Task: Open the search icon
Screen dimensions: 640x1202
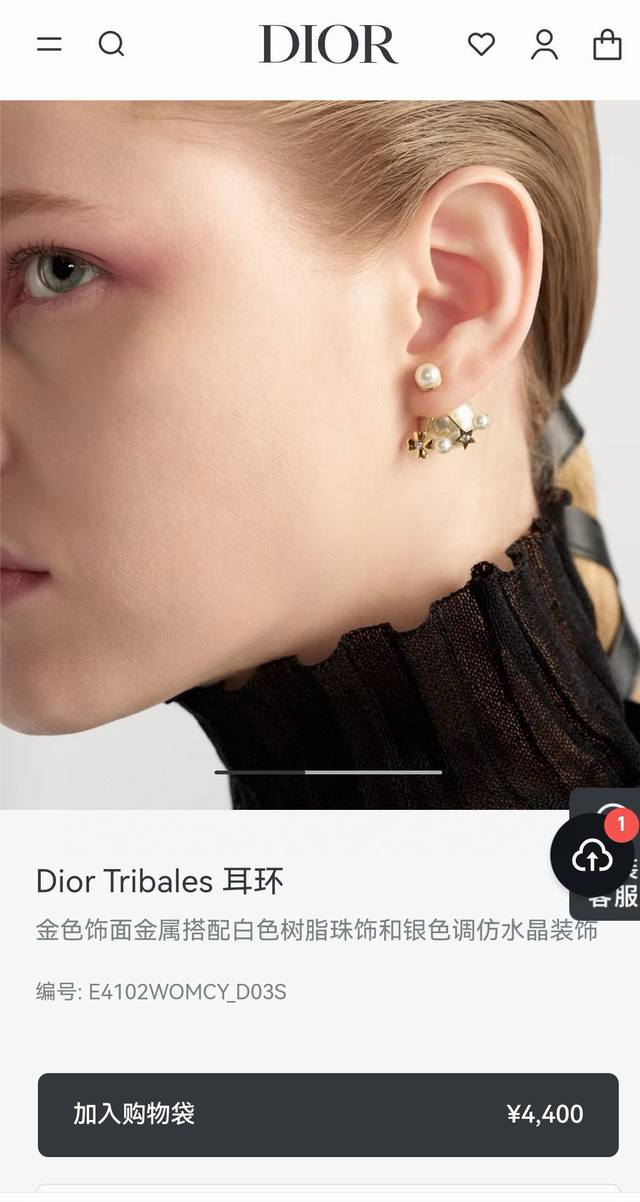Action: click(x=111, y=44)
